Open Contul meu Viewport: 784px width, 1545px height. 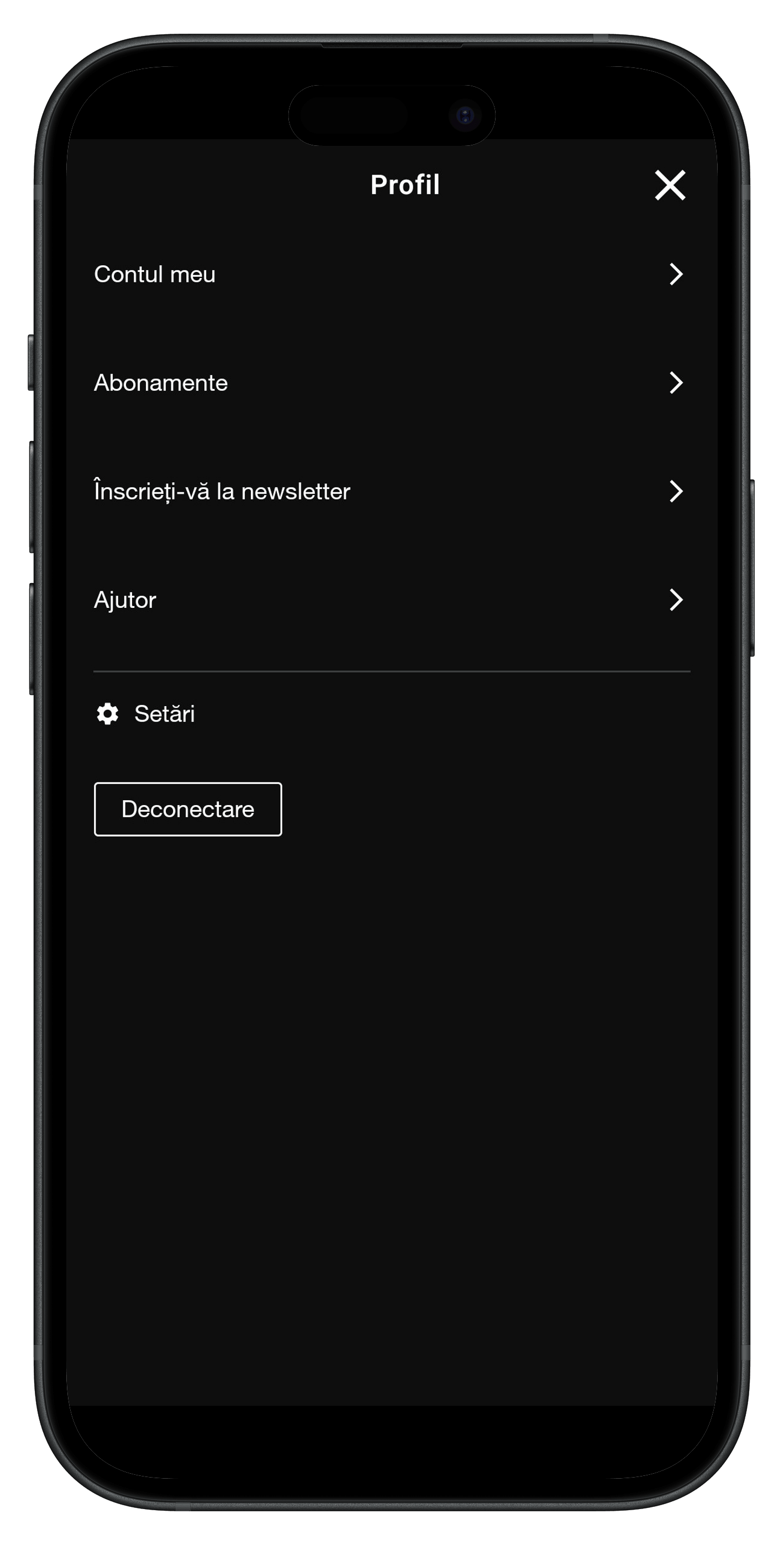coord(390,274)
